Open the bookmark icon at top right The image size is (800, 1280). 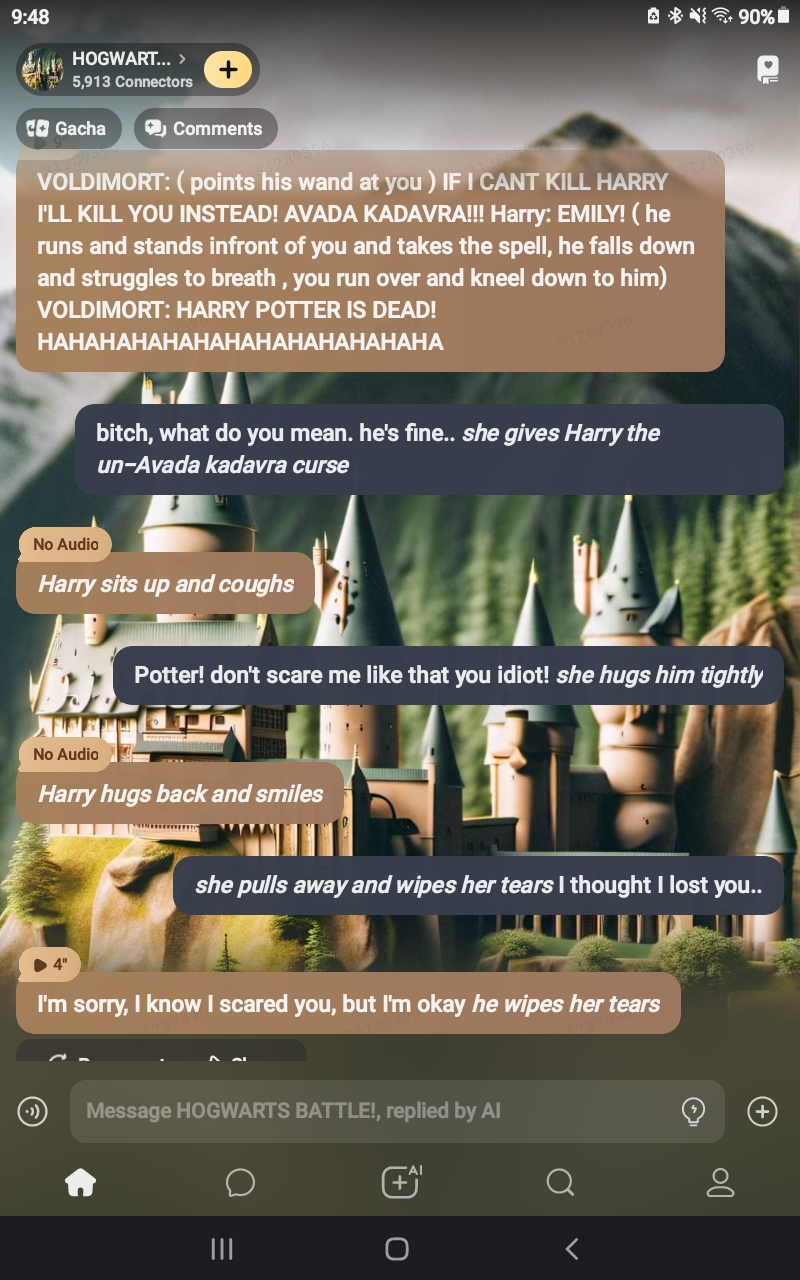[x=768, y=69]
